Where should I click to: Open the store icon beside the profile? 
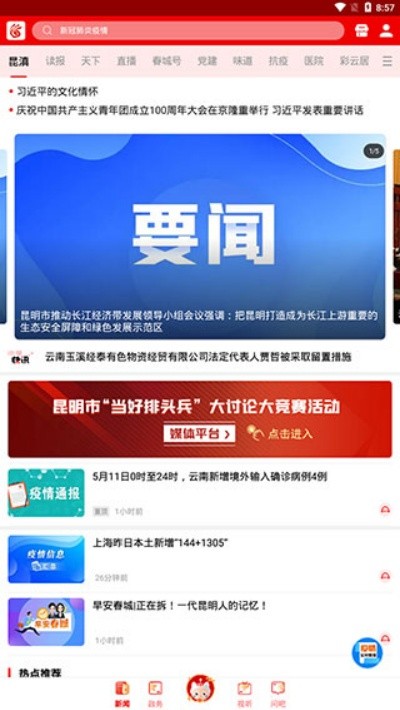(361, 30)
